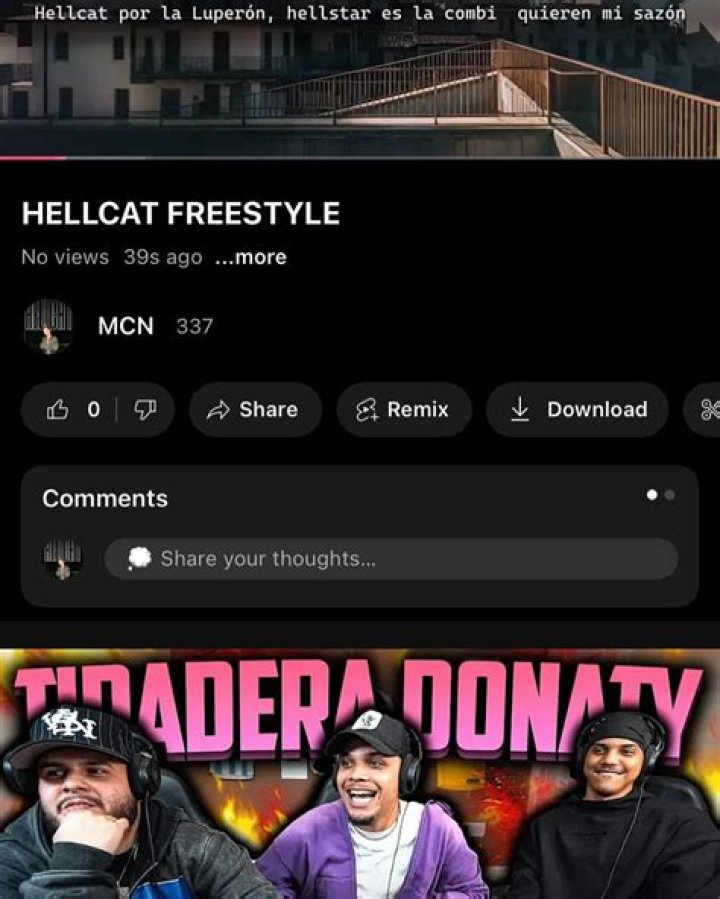Open the TIRADERA DONATY video thumbnail
Viewport: 720px width, 899px height.
pos(360,770)
